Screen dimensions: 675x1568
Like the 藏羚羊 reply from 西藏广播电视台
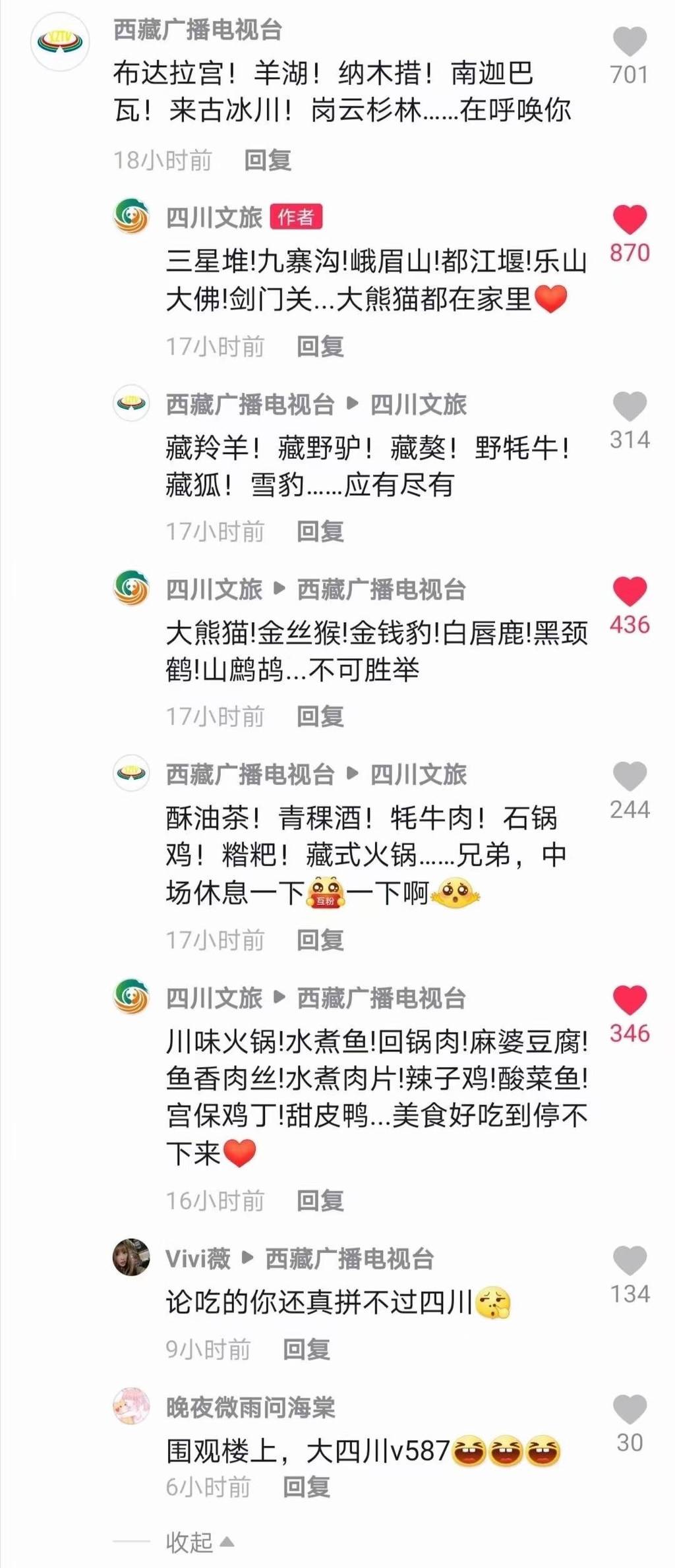click(630, 406)
